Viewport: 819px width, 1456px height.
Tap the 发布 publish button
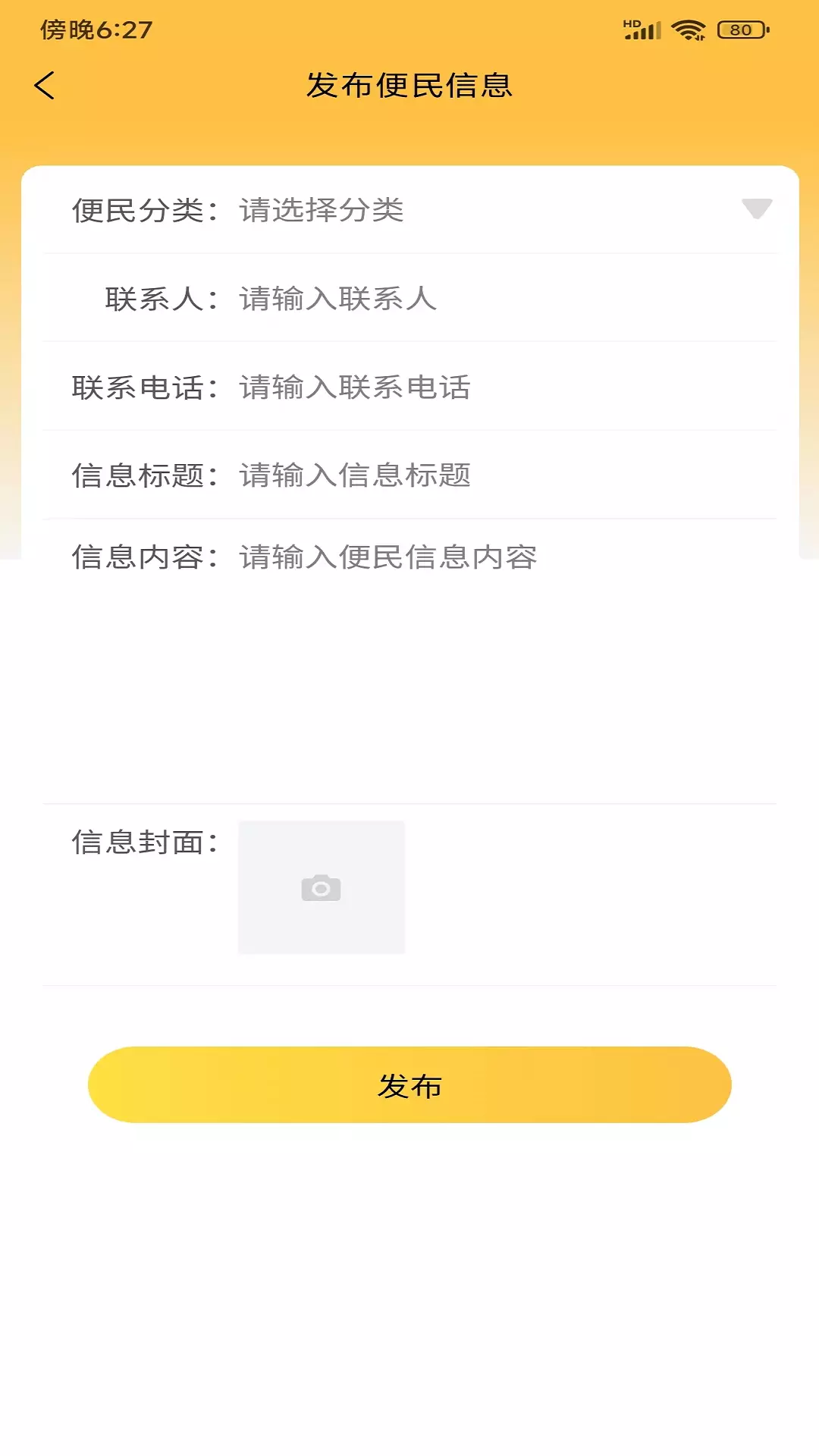pos(409,1085)
